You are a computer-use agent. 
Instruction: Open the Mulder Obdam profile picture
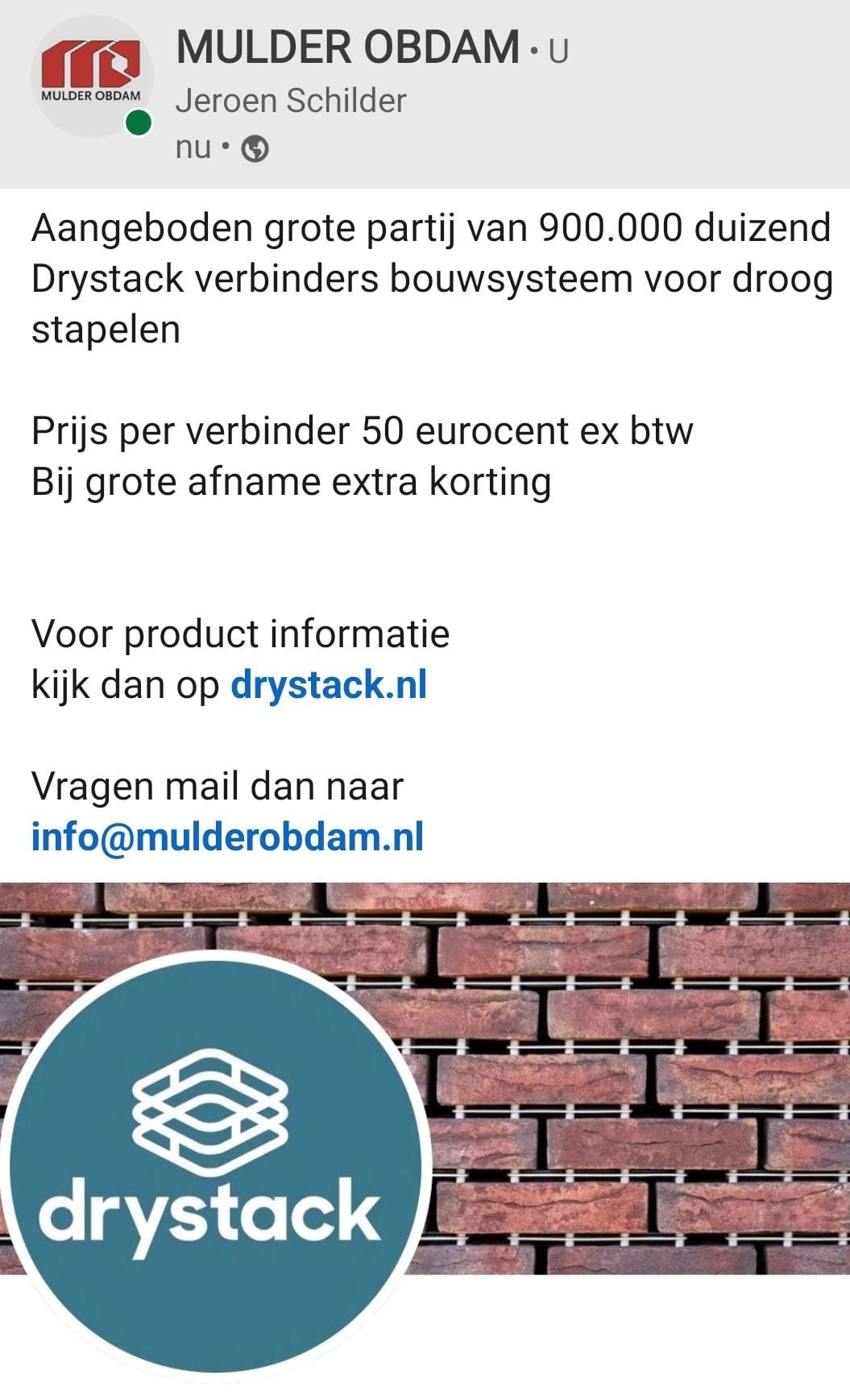pyautogui.click(x=91, y=77)
